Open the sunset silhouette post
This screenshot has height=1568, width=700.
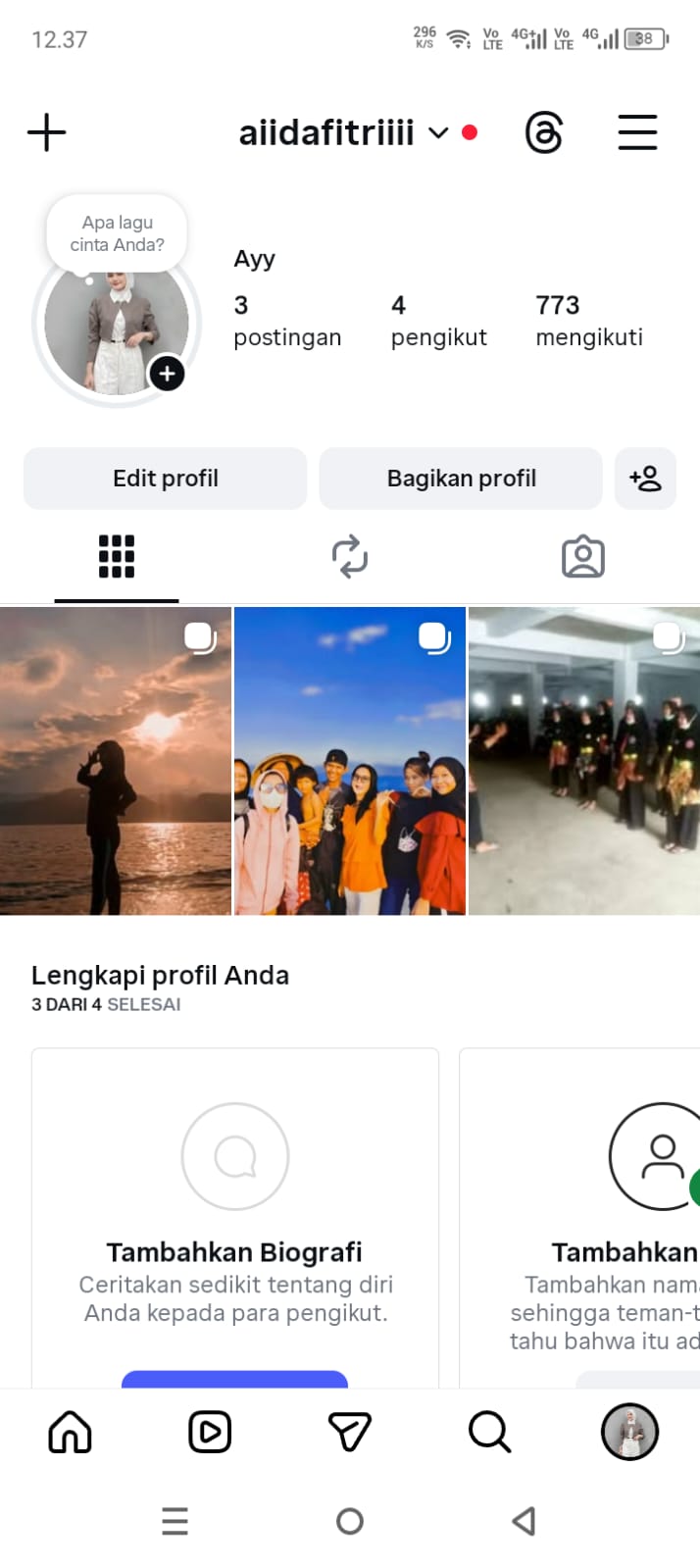[116, 761]
